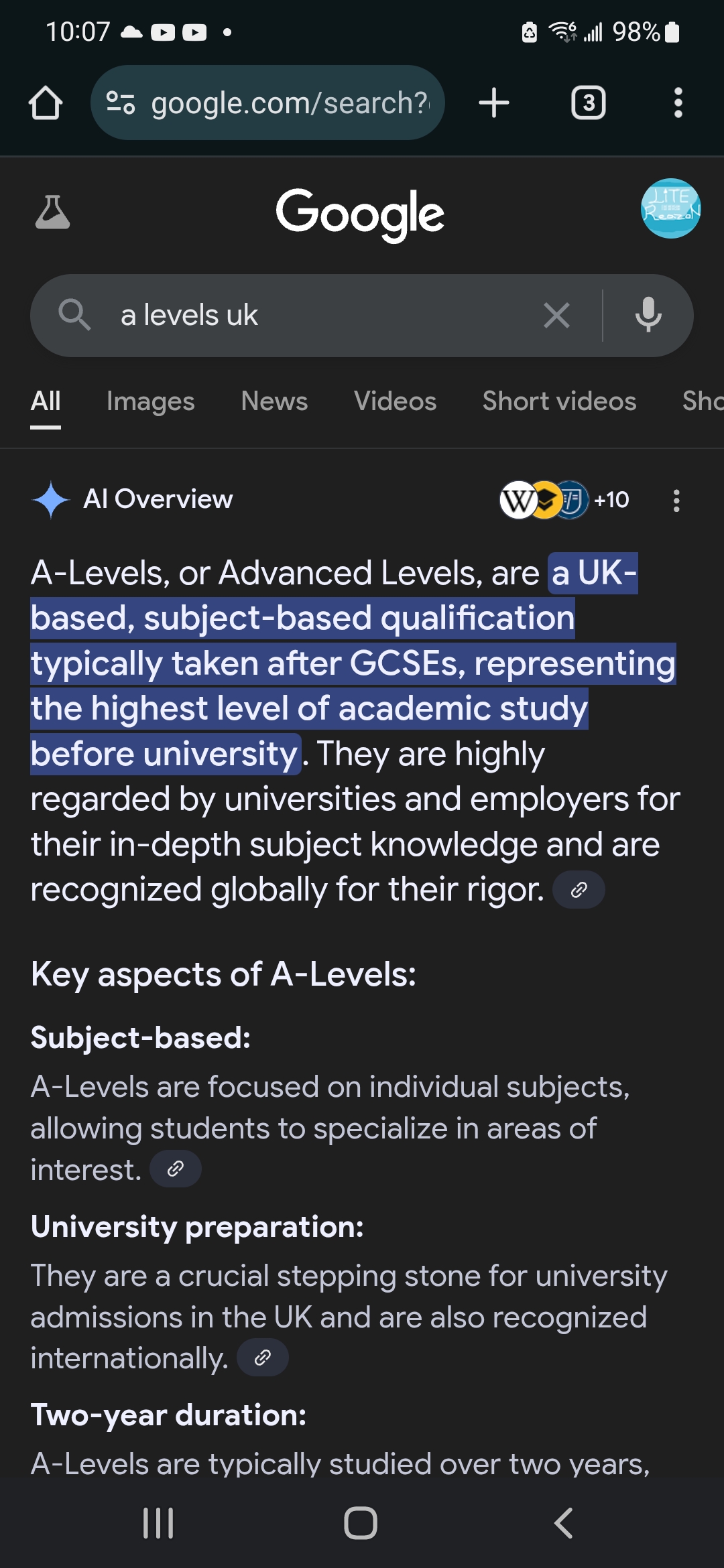The width and height of the screenshot is (724, 1568).
Task: Start a voice search with the microphone
Action: click(x=648, y=315)
